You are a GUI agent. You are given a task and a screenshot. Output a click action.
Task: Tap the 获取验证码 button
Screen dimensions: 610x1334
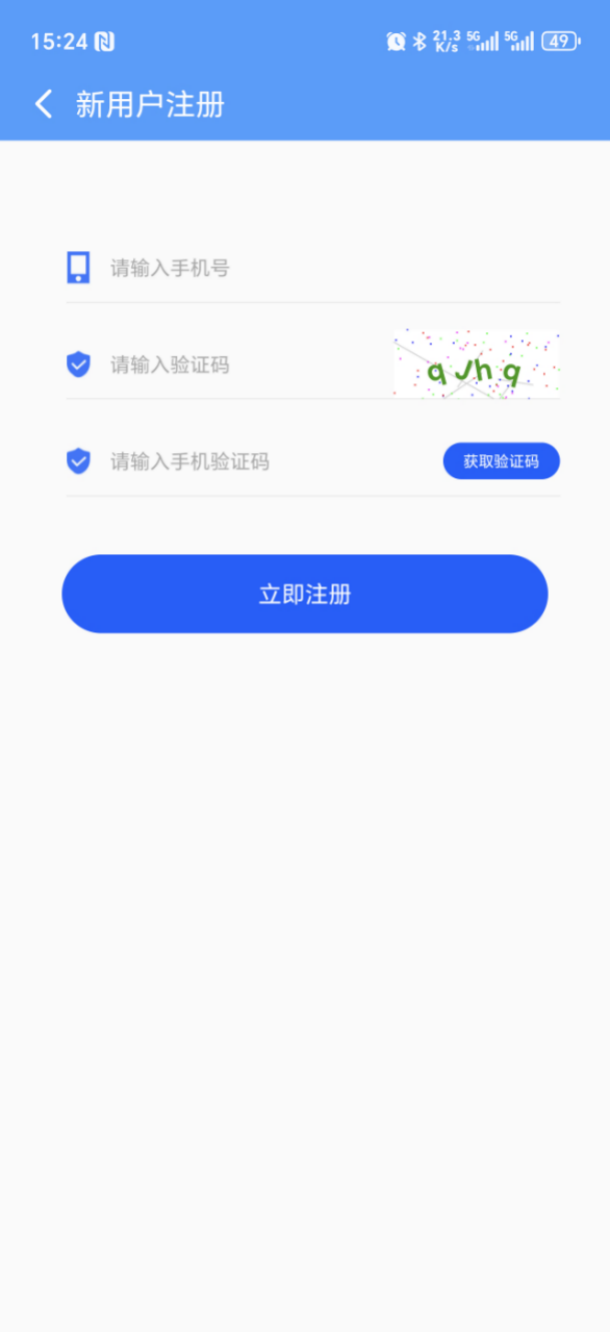[x=501, y=461]
